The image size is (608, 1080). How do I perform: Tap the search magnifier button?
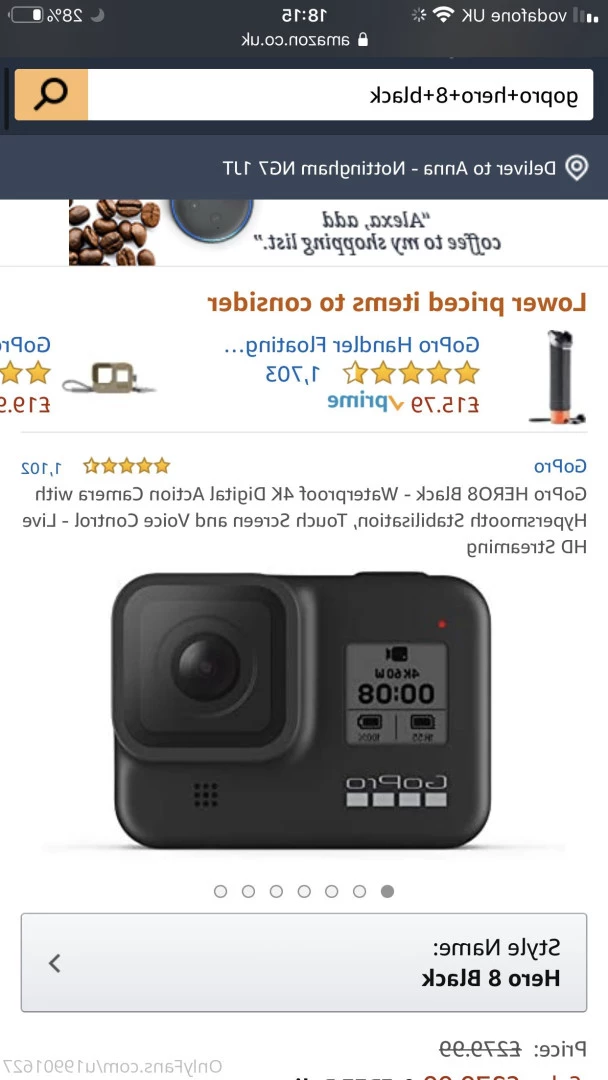pos(51,95)
